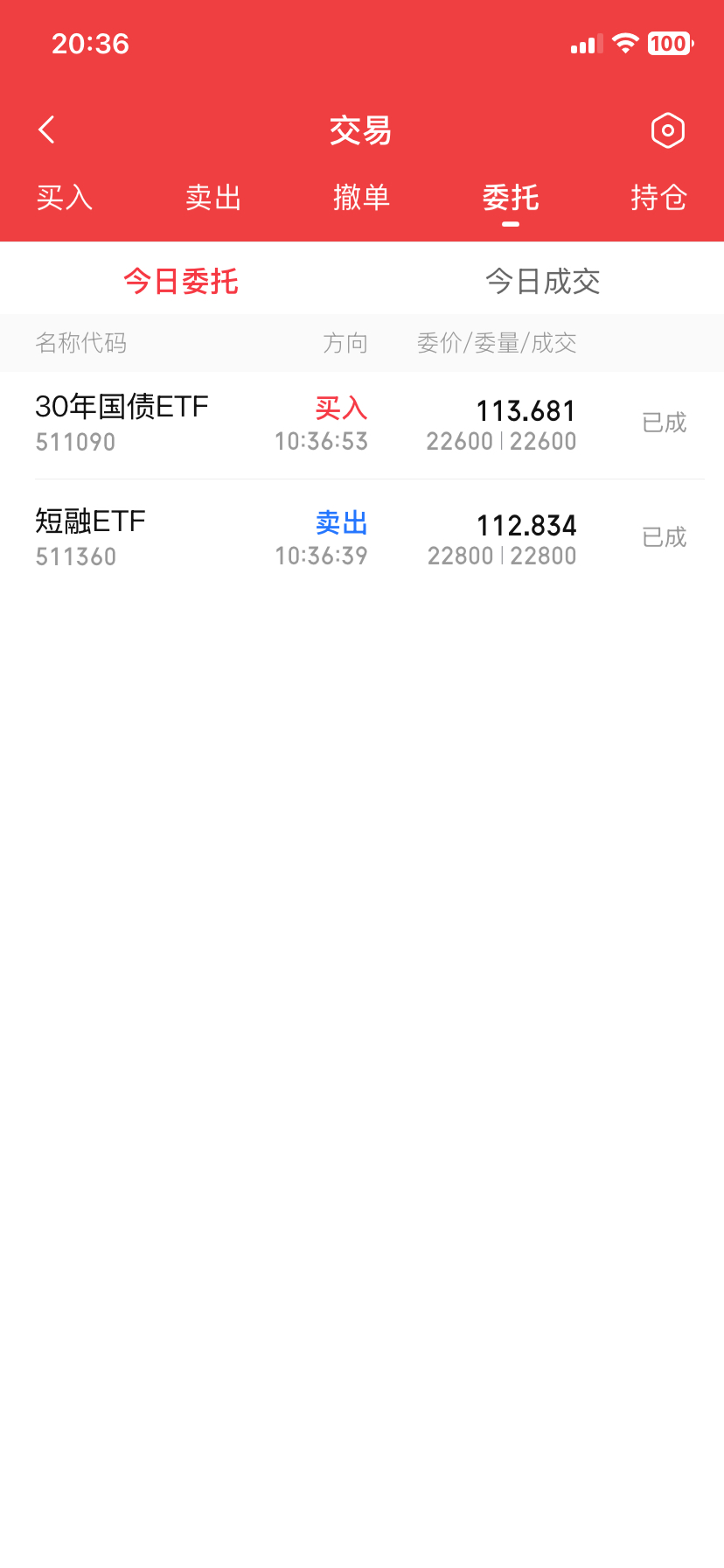Image resolution: width=724 pixels, height=1568 pixels.
Task: Show the 今日成交 sub-tab
Action: coord(542,282)
